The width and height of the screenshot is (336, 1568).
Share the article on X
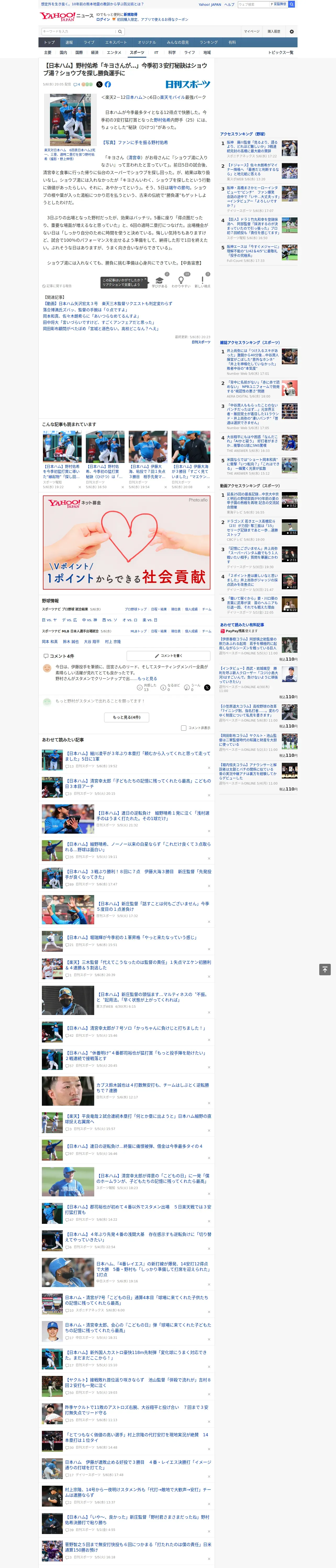click(99, 85)
